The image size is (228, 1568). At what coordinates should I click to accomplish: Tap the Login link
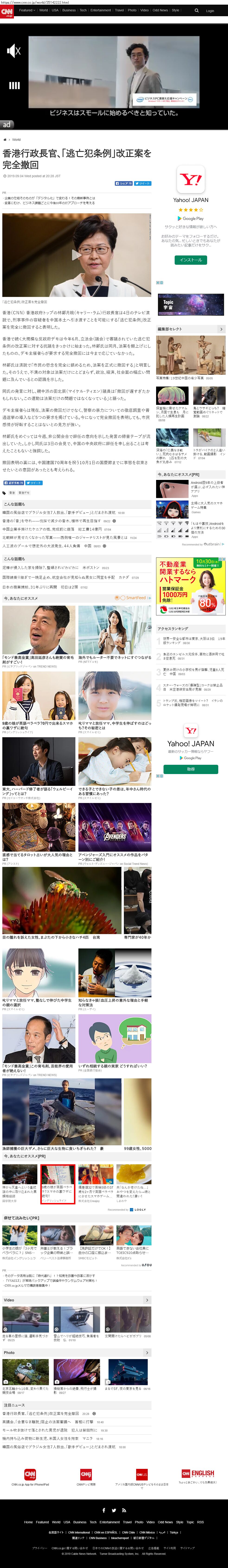[210, 10]
